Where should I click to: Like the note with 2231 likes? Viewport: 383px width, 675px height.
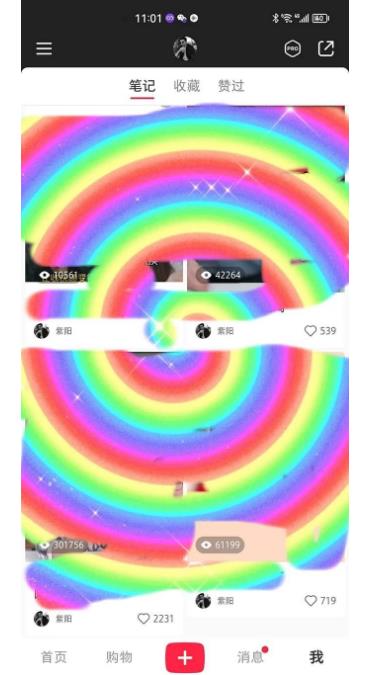[143, 619]
